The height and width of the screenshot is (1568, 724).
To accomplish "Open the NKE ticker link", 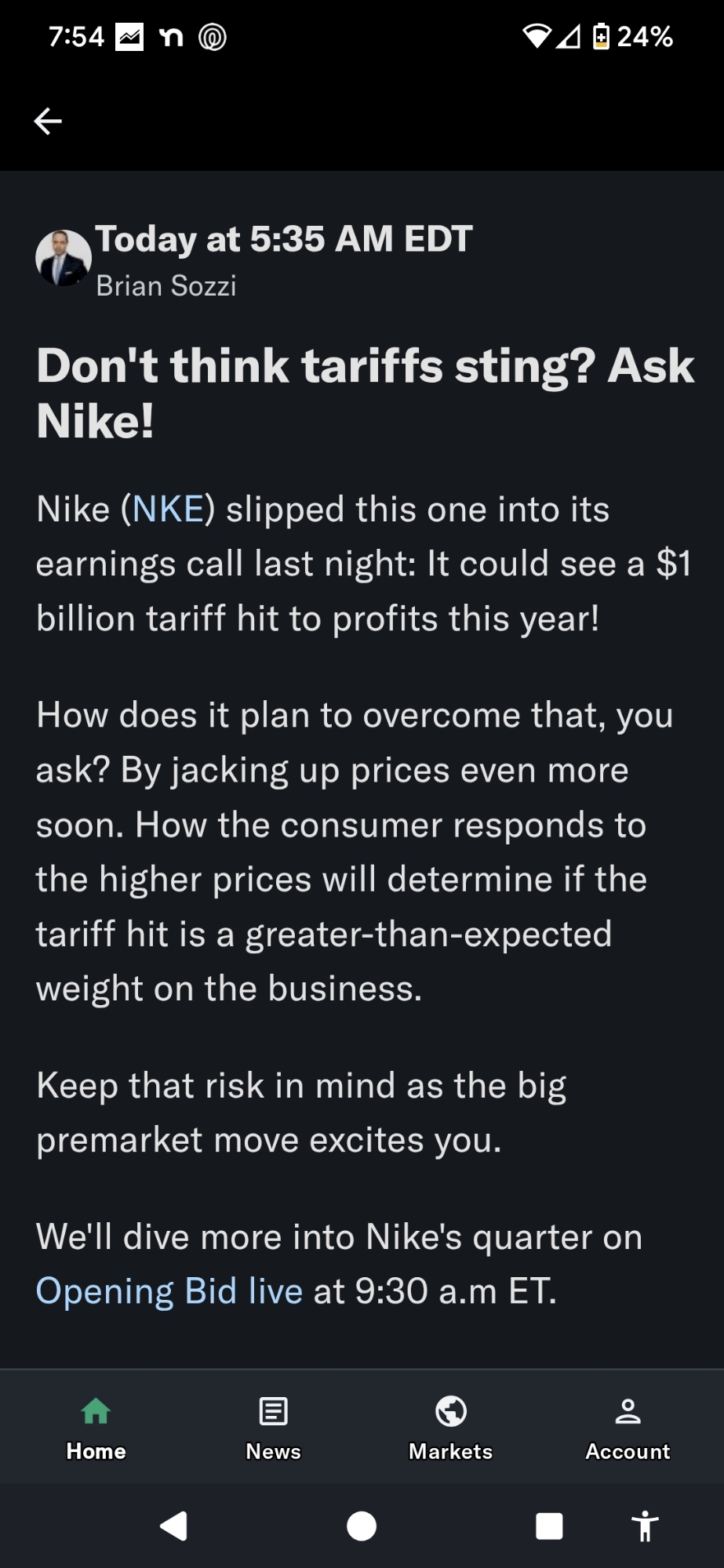I will (169, 510).
